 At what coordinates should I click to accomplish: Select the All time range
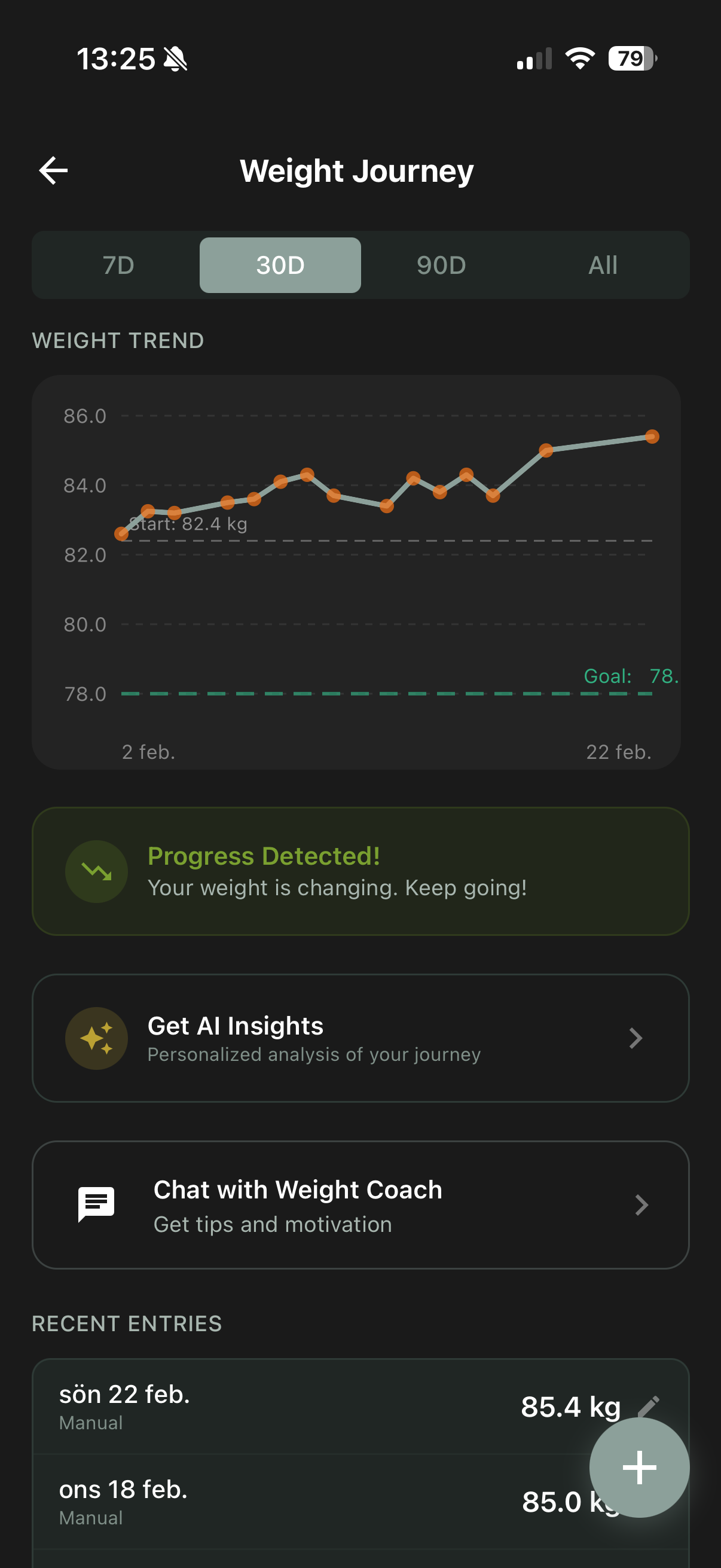tap(603, 265)
